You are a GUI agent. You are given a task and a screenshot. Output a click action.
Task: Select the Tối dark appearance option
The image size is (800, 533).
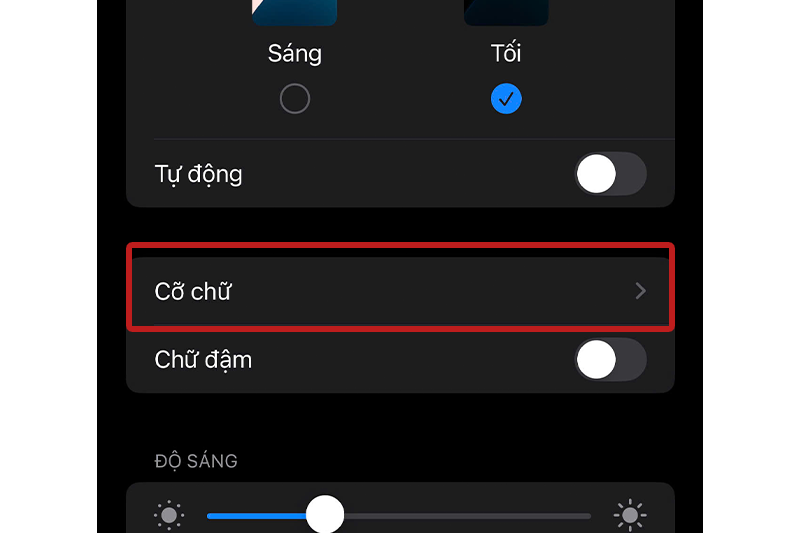coord(506,98)
